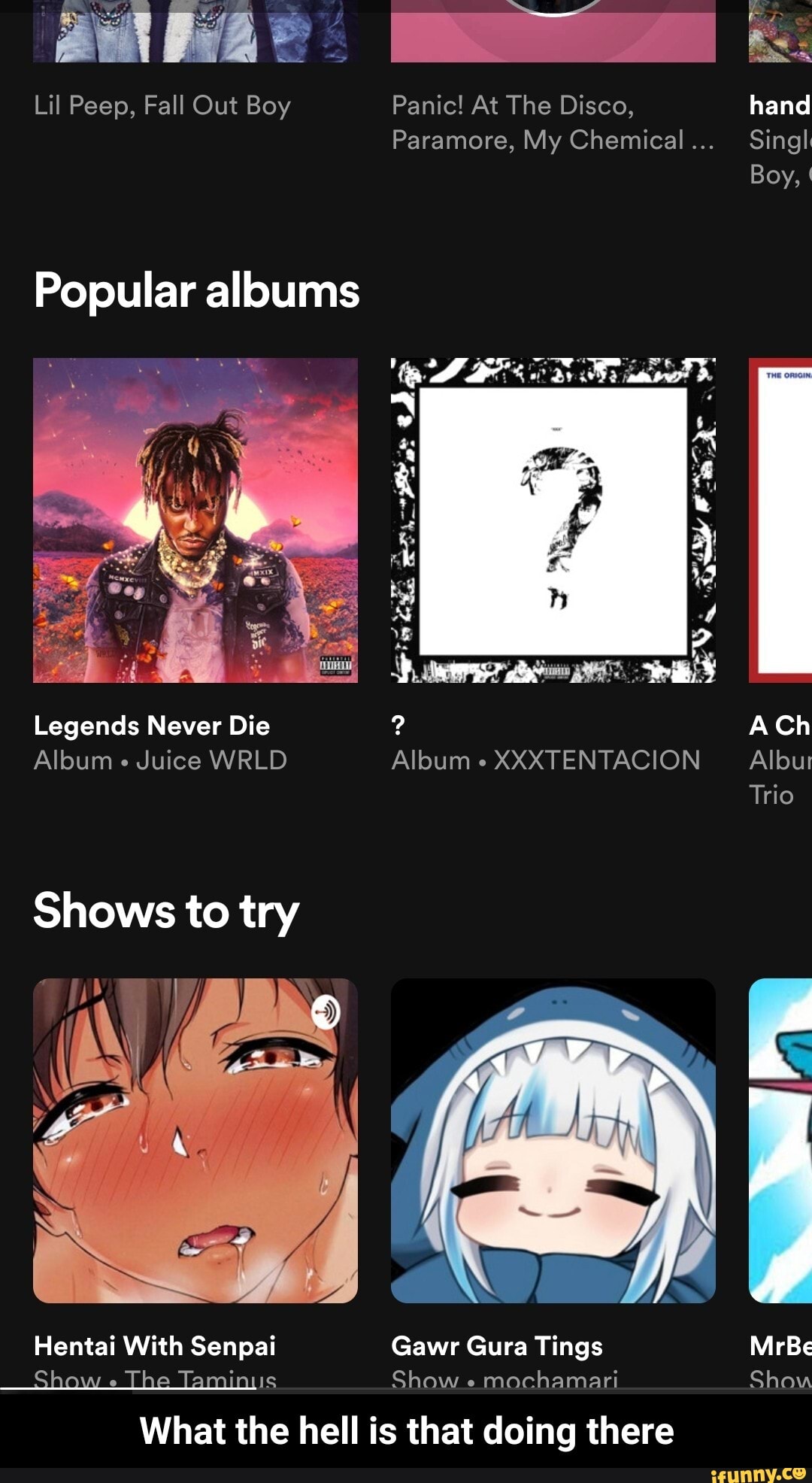Open the Gawr Gura Tings show

click(x=553, y=1140)
